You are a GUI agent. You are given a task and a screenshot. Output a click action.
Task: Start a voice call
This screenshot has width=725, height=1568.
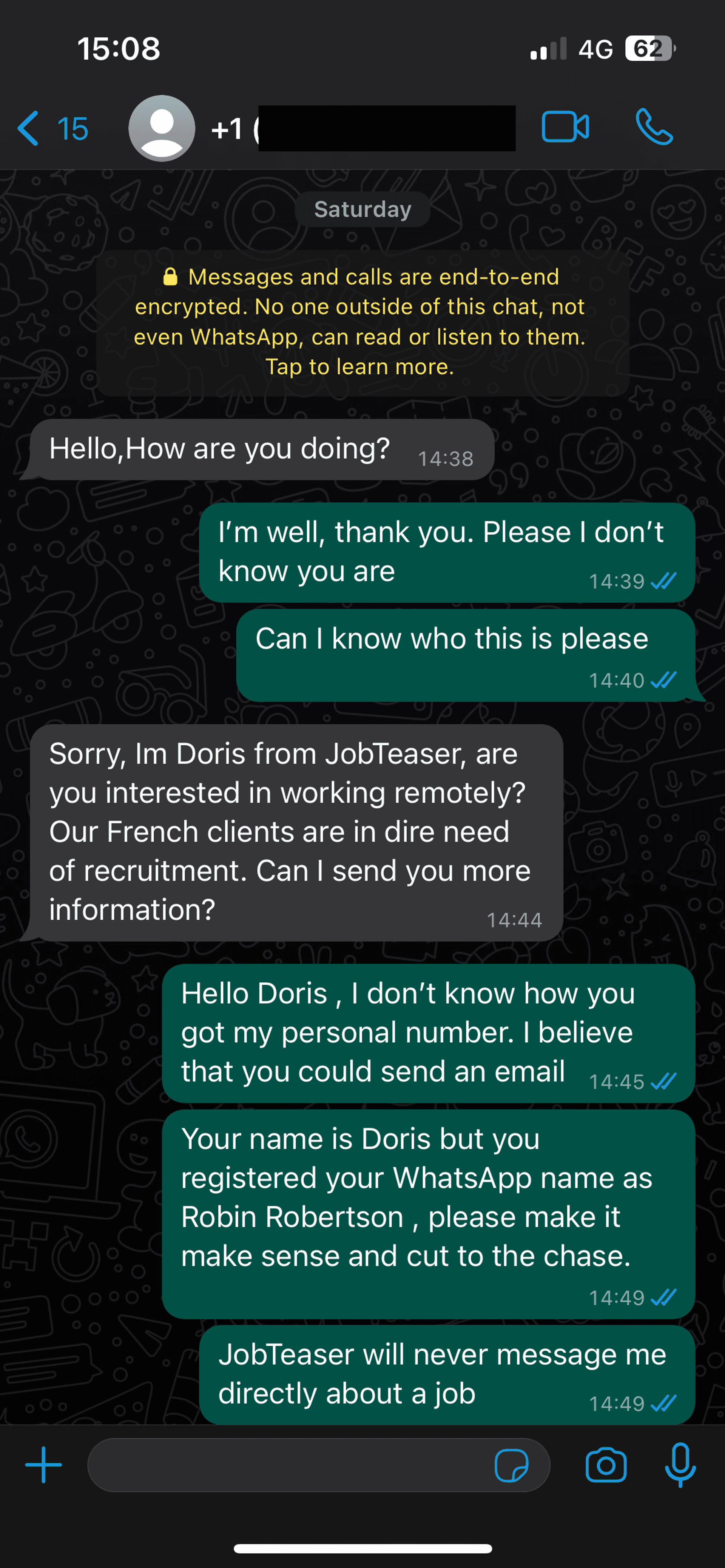click(654, 127)
